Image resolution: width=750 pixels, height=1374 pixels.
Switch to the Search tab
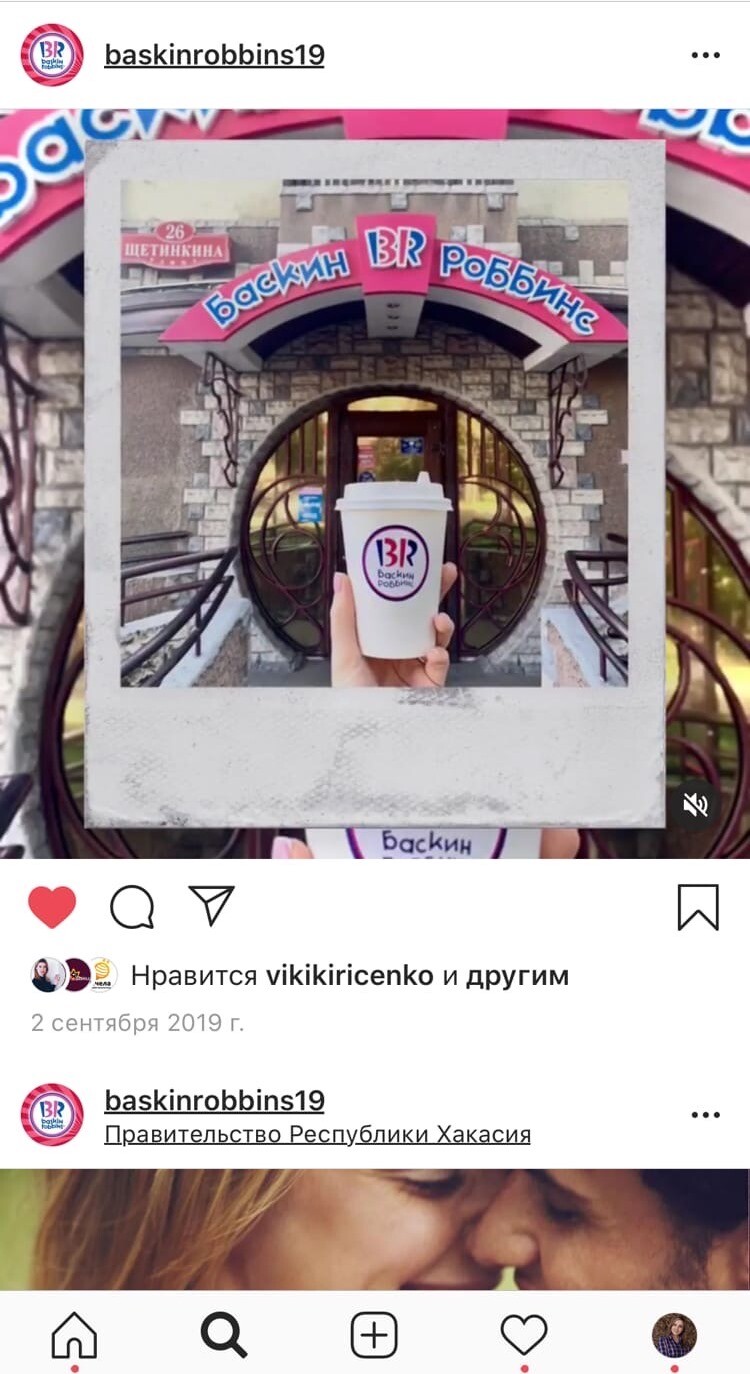(x=224, y=1335)
